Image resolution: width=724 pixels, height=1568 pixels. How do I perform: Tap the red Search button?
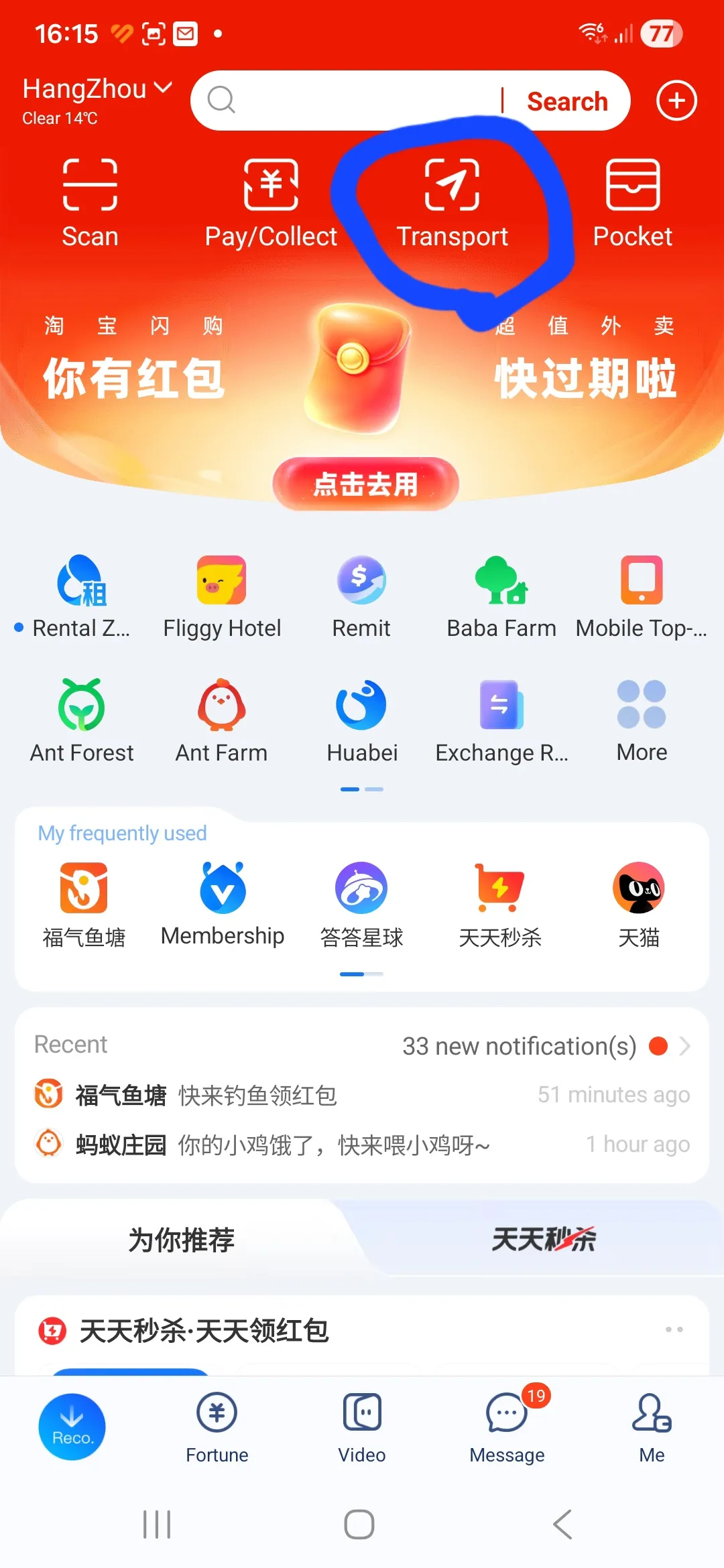click(567, 101)
